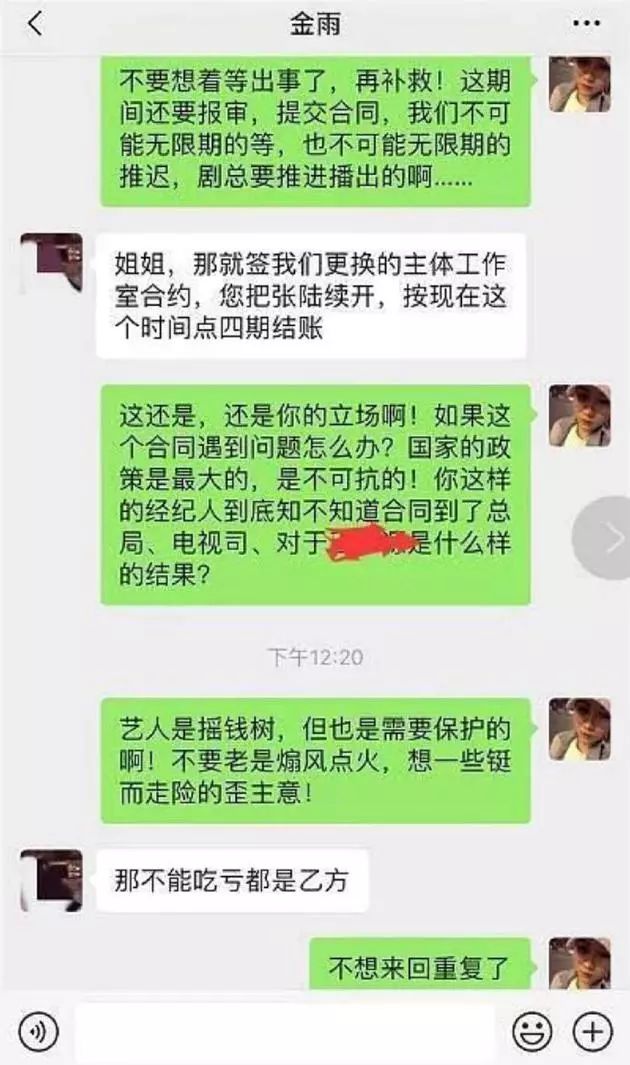
Task: Tap the grey arrow button at right edge
Action: click(x=604, y=538)
